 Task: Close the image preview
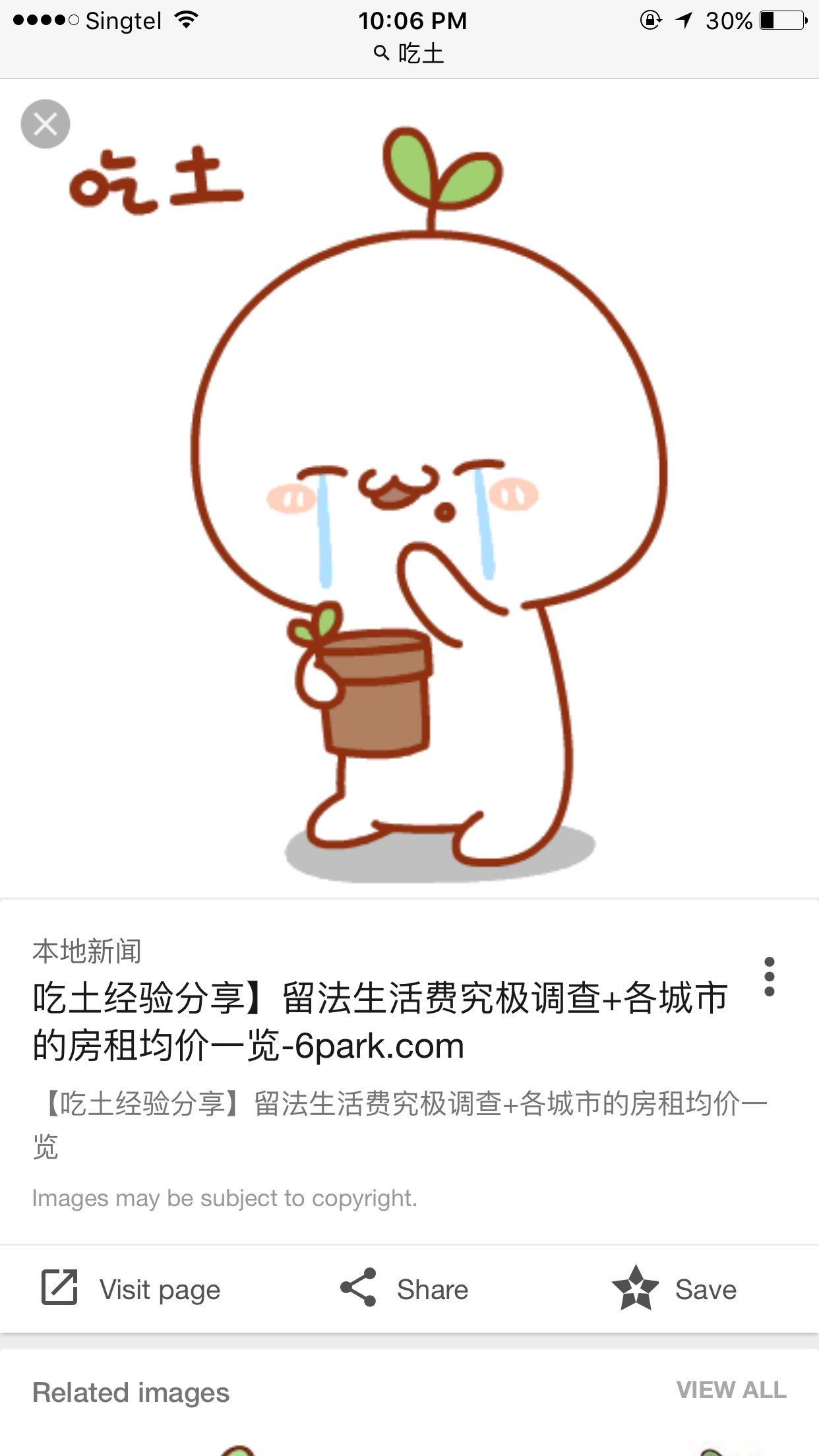click(x=45, y=124)
